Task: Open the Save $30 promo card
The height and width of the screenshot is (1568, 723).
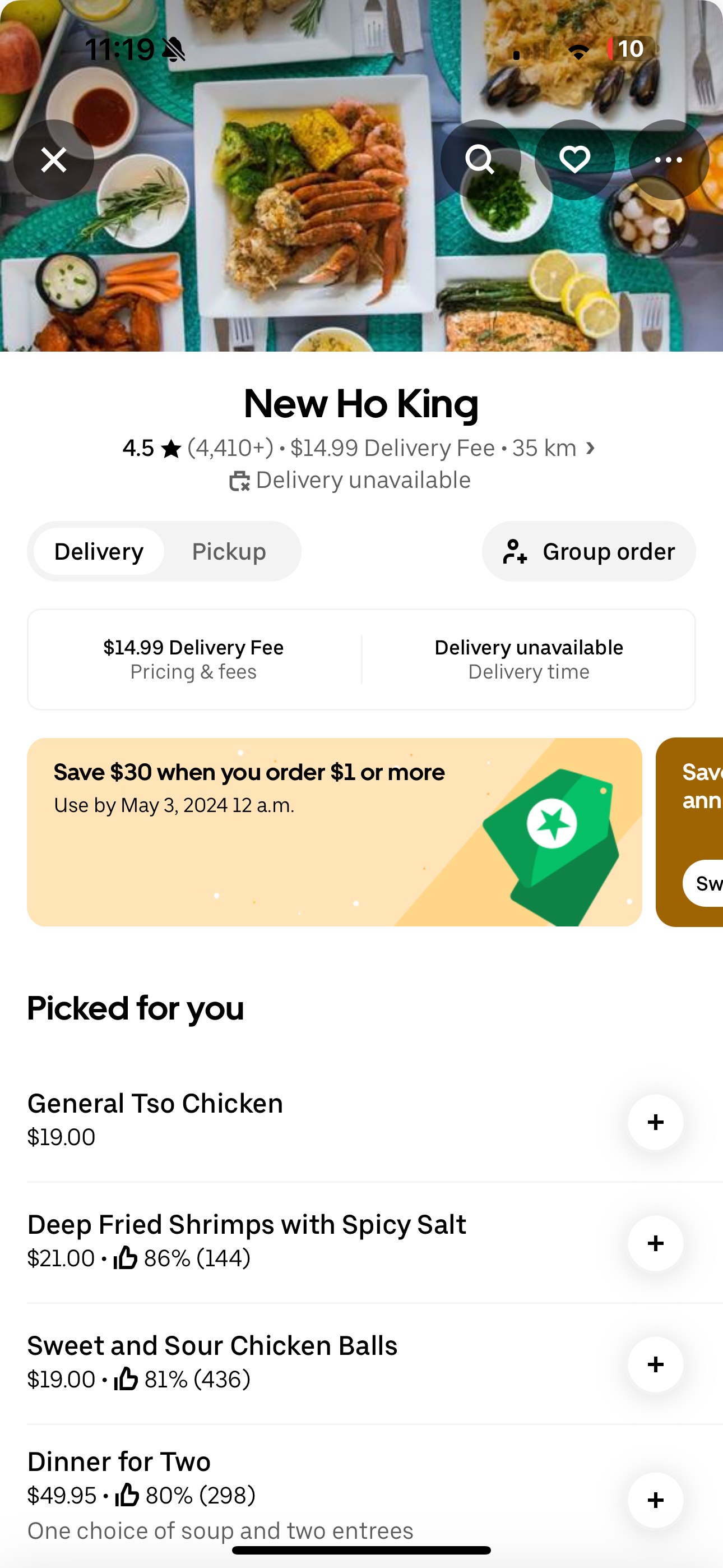Action: (x=334, y=832)
